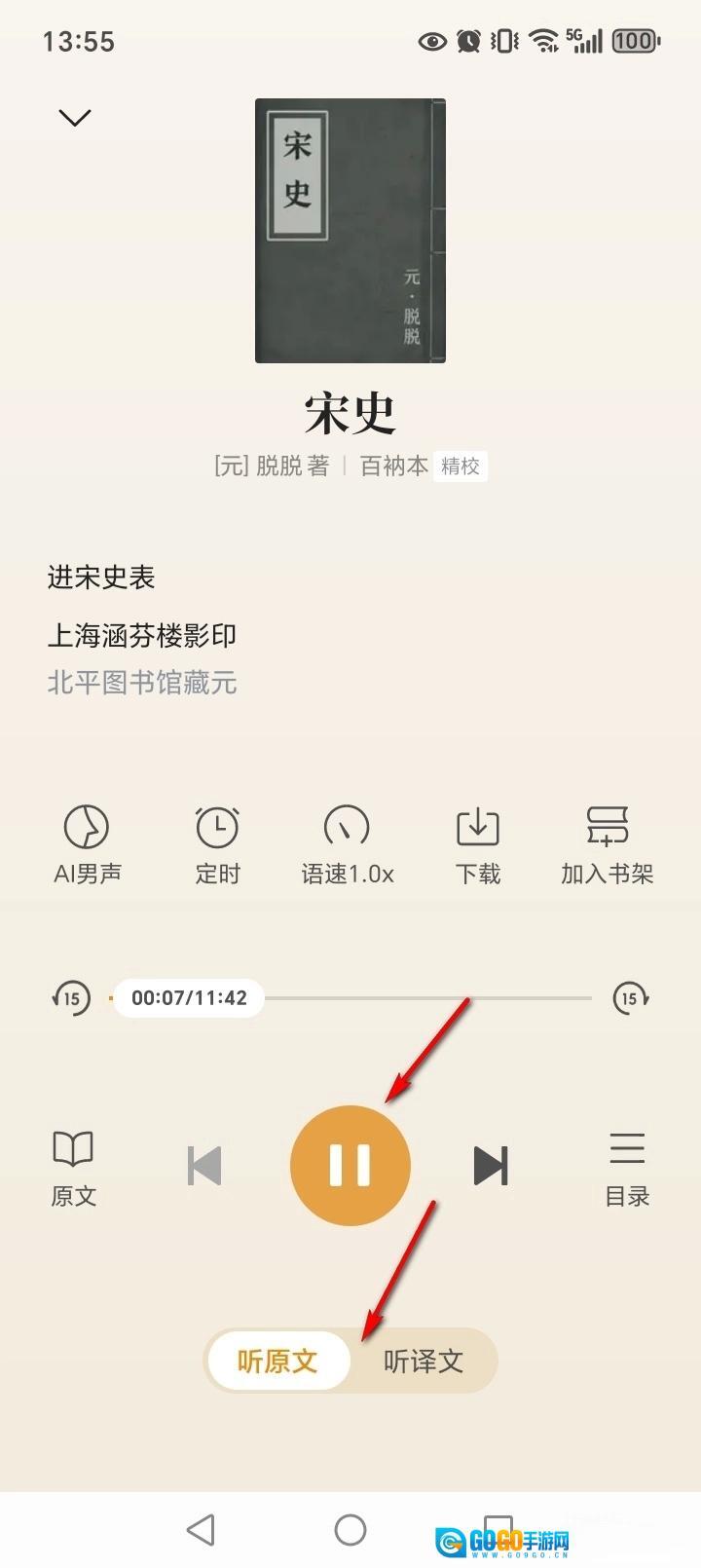Set a sleep timer with 定时
Screen dimensions: 701x1568
coord(217,843)
